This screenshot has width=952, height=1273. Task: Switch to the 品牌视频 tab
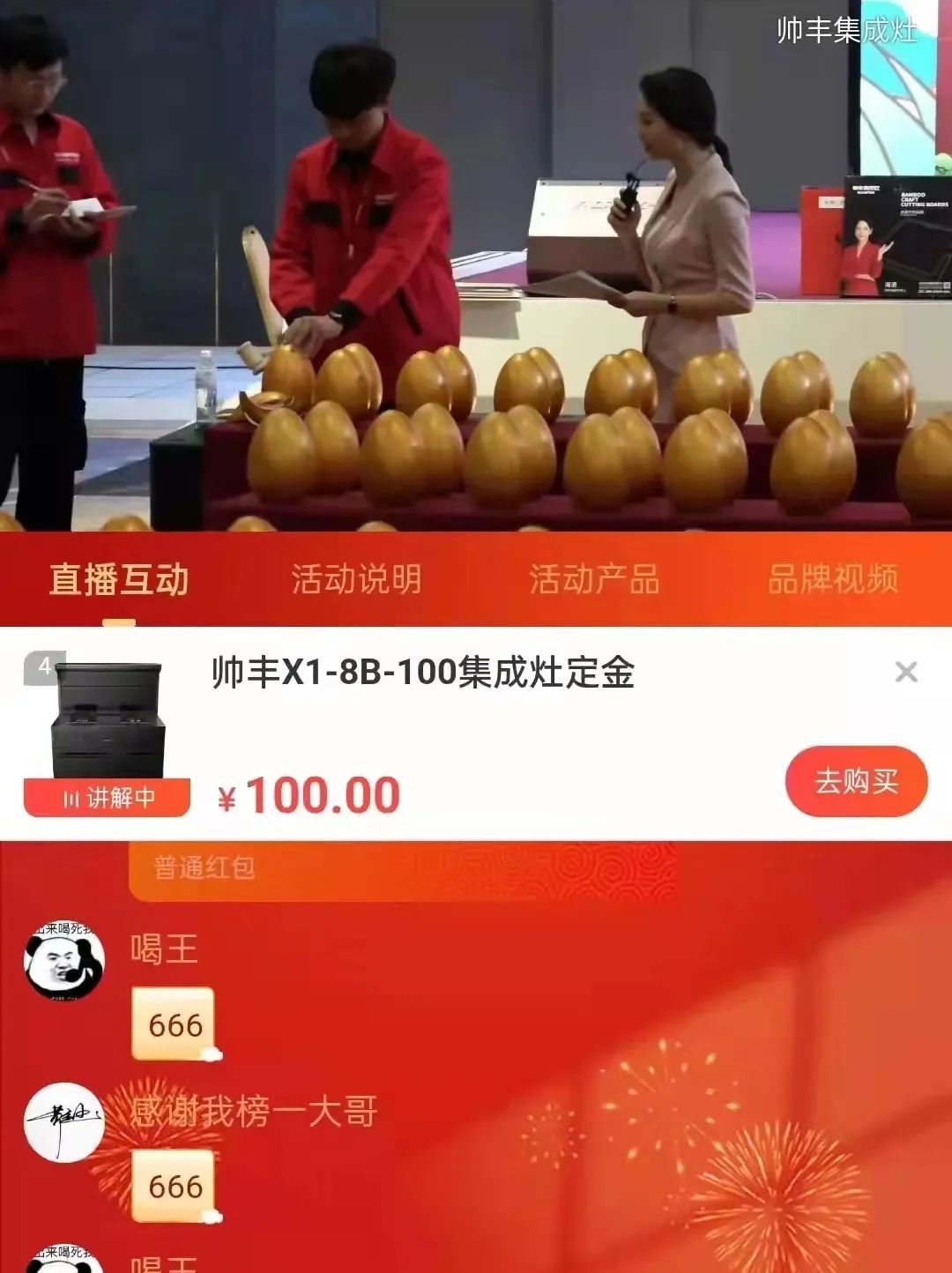click(835, 577)
